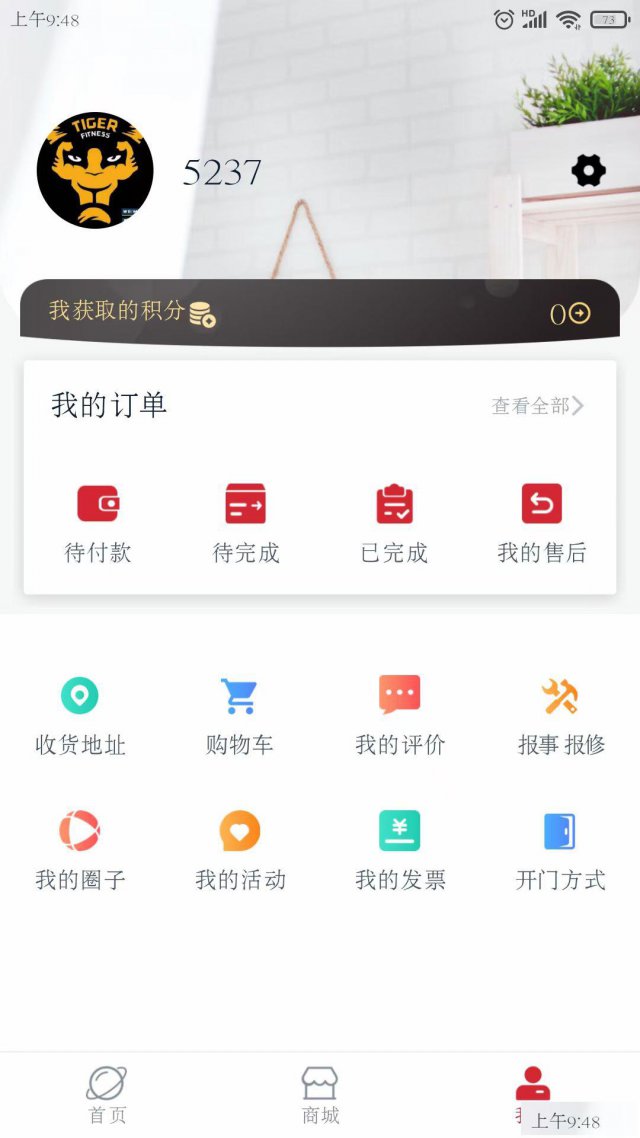The width and height of the screenshot is (640, 1138).
Task: Tap the Tiger Fitness profile avatar
Action: click(95, 170)
